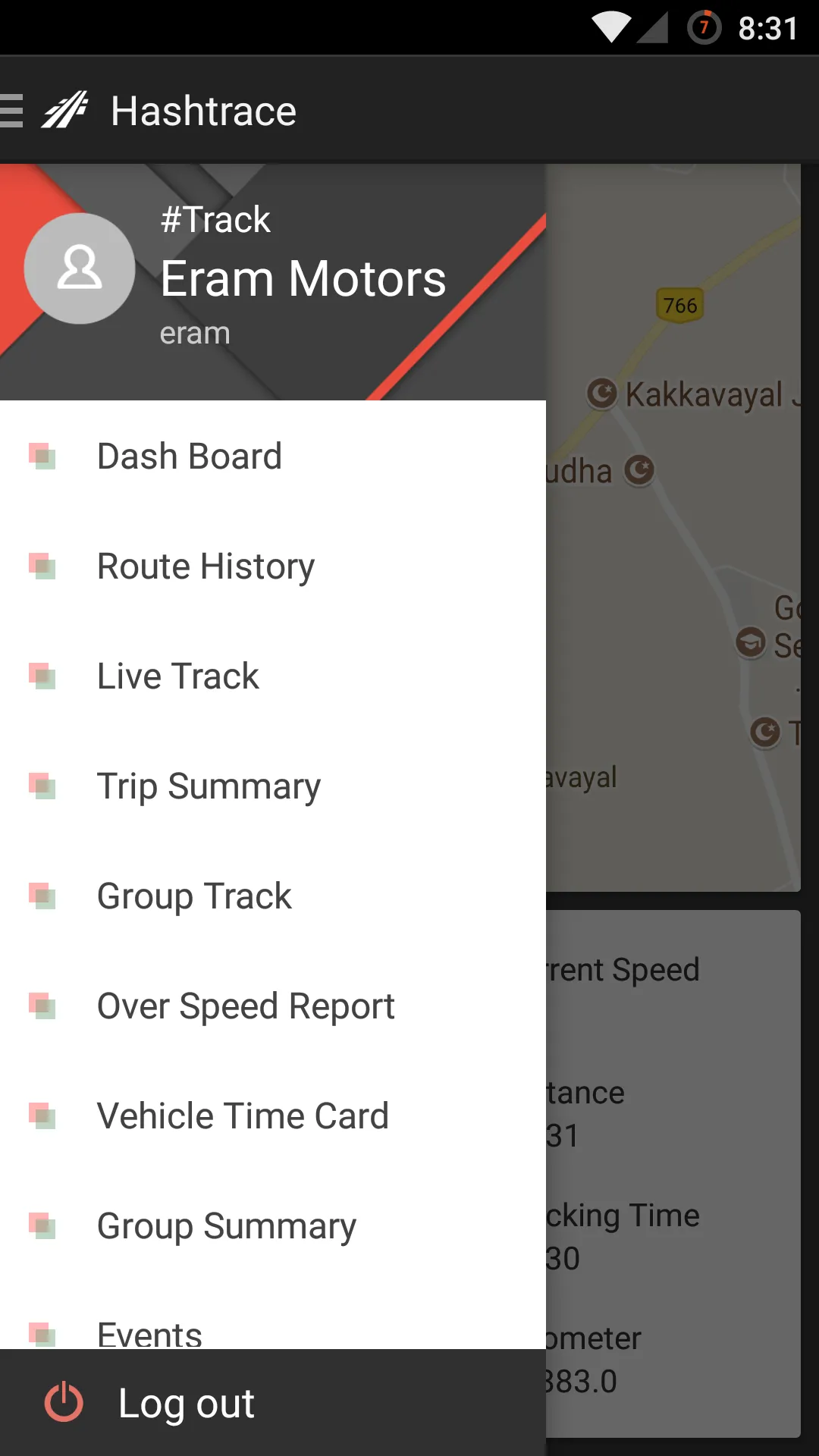Open the Dash Board menu item

[190, 457]
